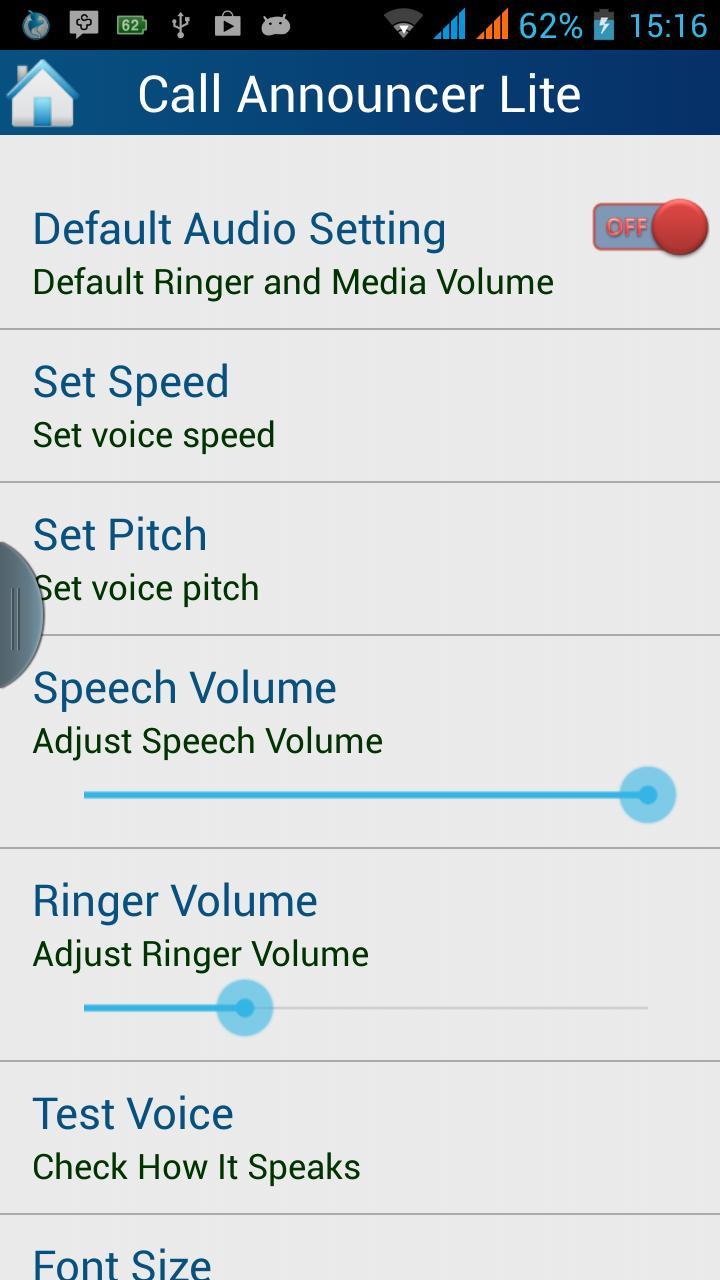Toggle the Default Audio Setting switch
Screen dimensions: 720x1280
(x=650, y=227)
